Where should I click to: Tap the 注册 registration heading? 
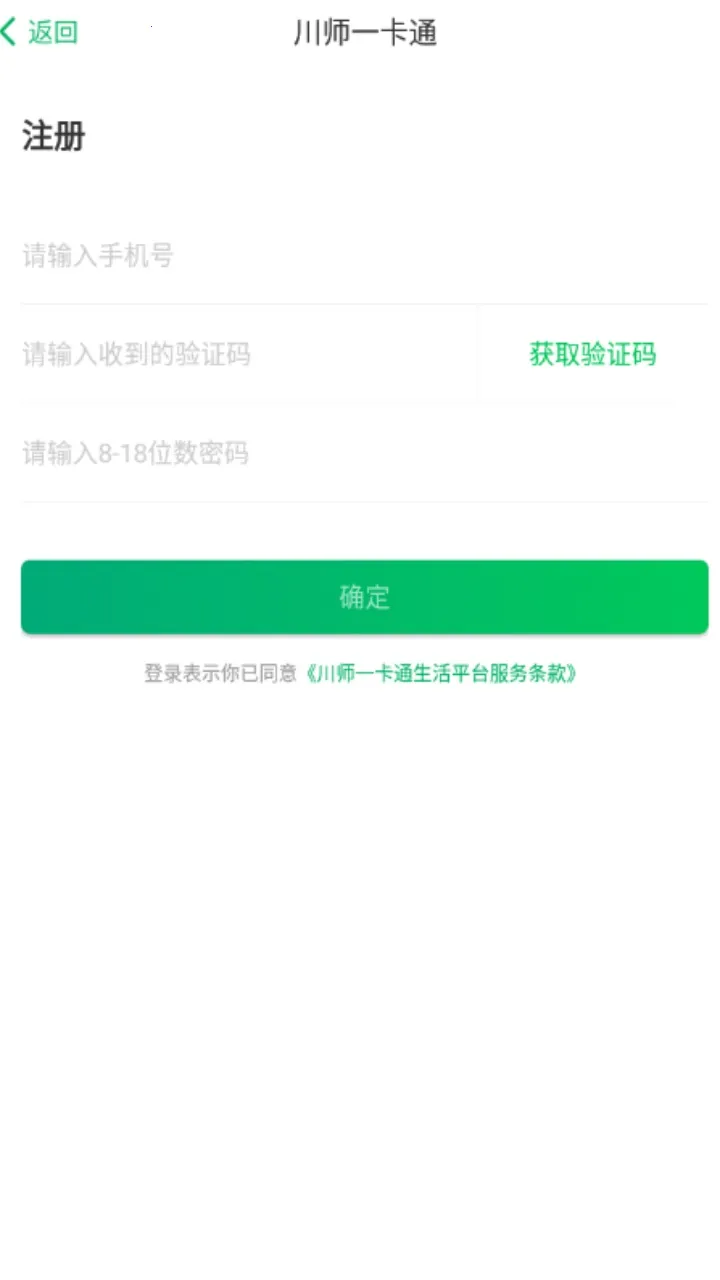point(53,137)
